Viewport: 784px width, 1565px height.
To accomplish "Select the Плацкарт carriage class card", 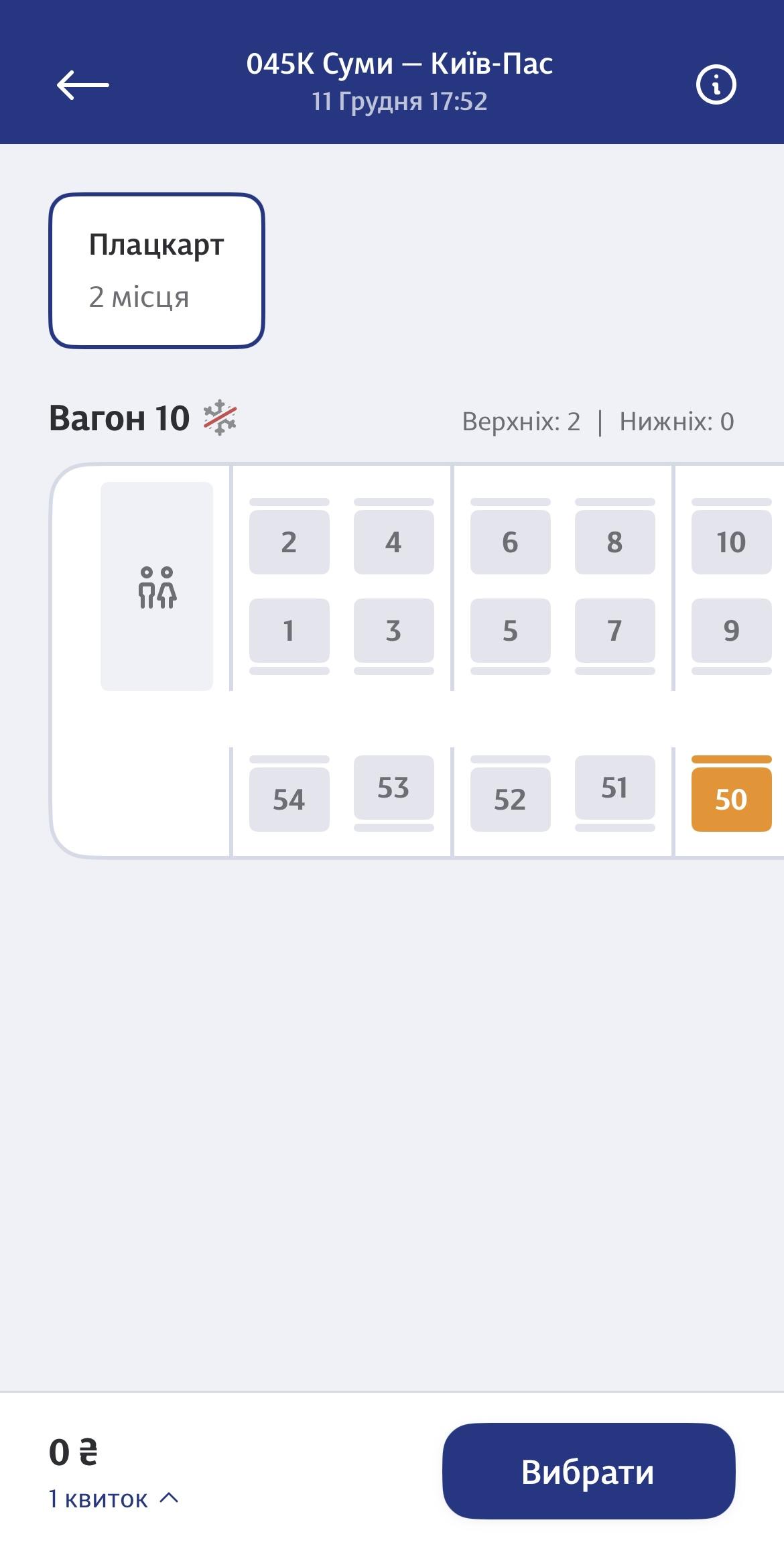I will [157, 271].
